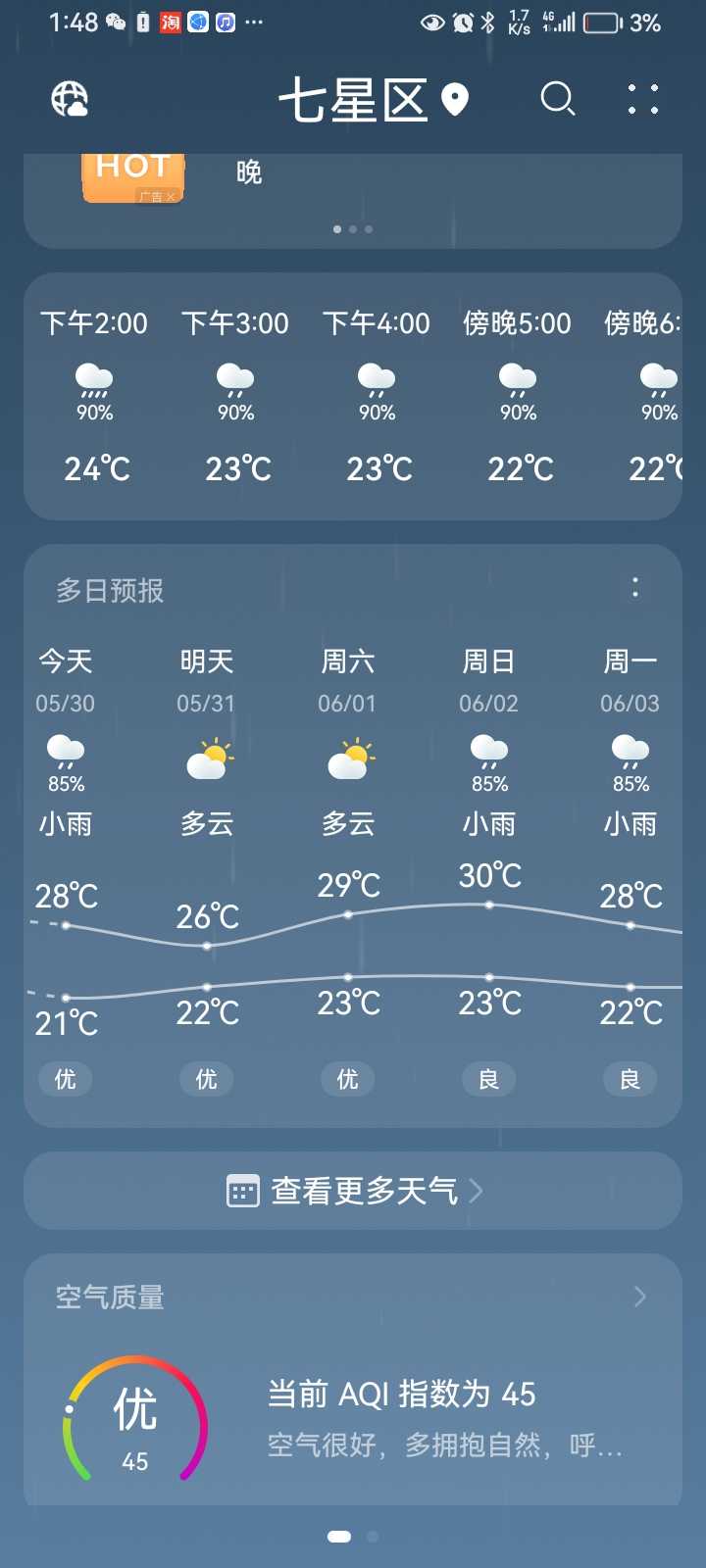Tap the location pin beside 七星区
The height and width of the screenshot is (1568, 706).
[x=455, y=100]
